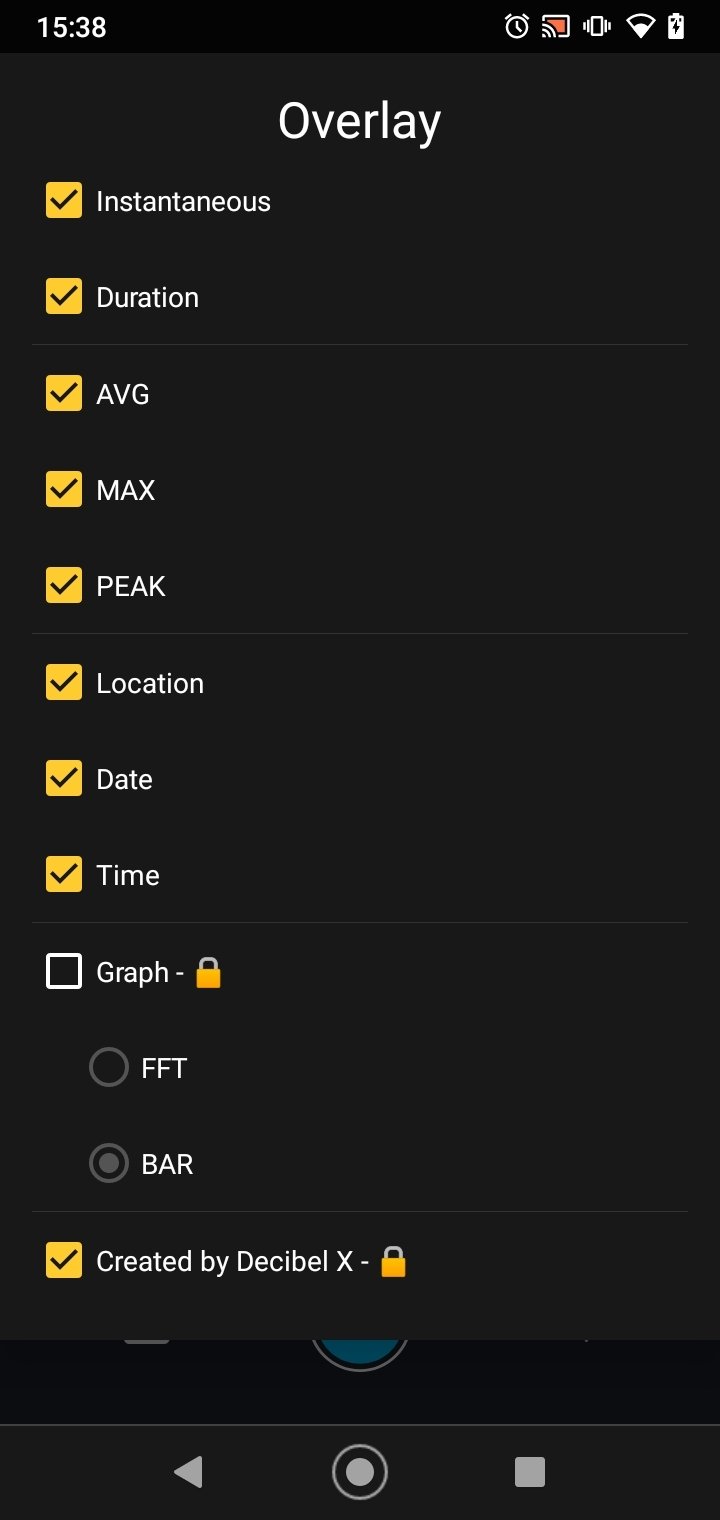Disable the Duration overlay option
Image resolution: width=720 pixels, height=1520 pixels.
(x=64, y=297)
